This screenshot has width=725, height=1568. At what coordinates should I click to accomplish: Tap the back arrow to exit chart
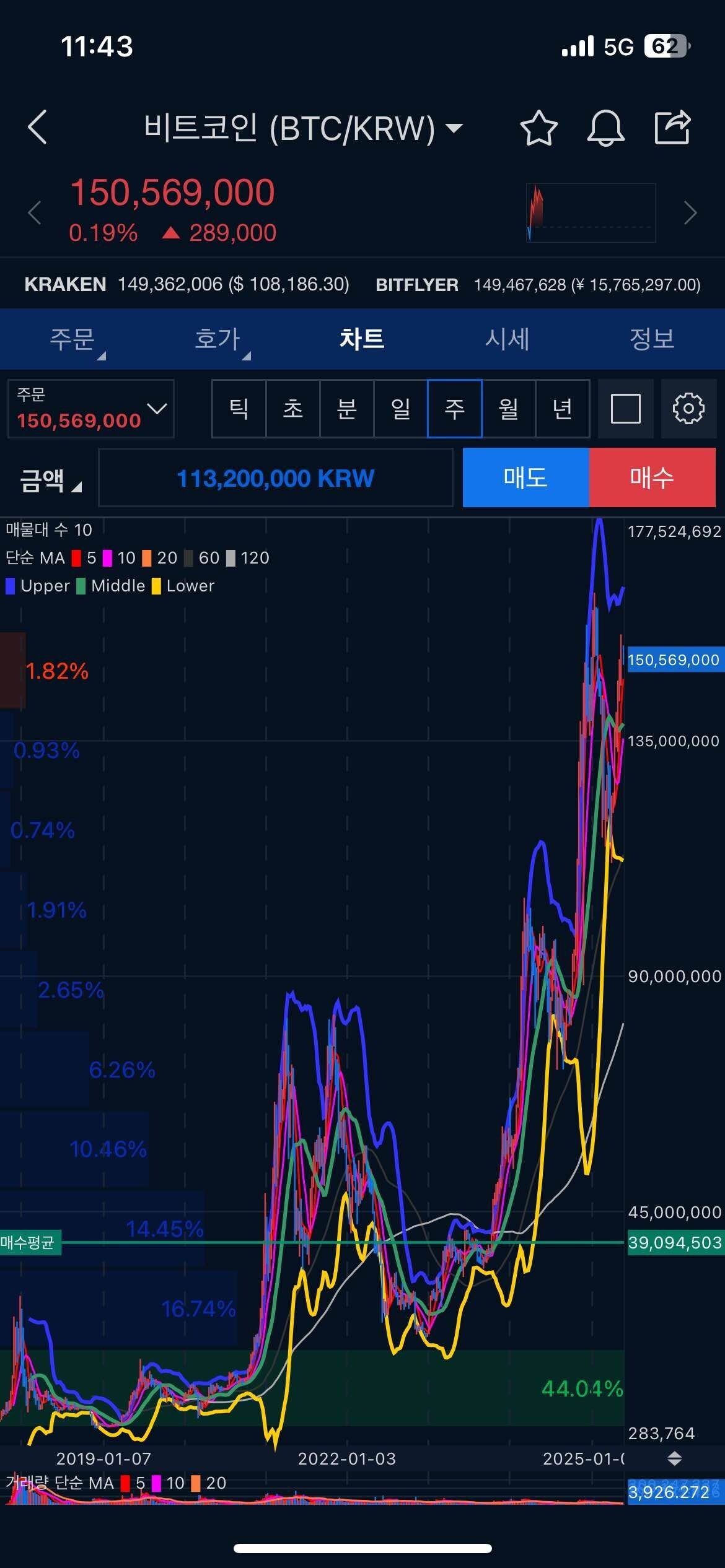37,128
